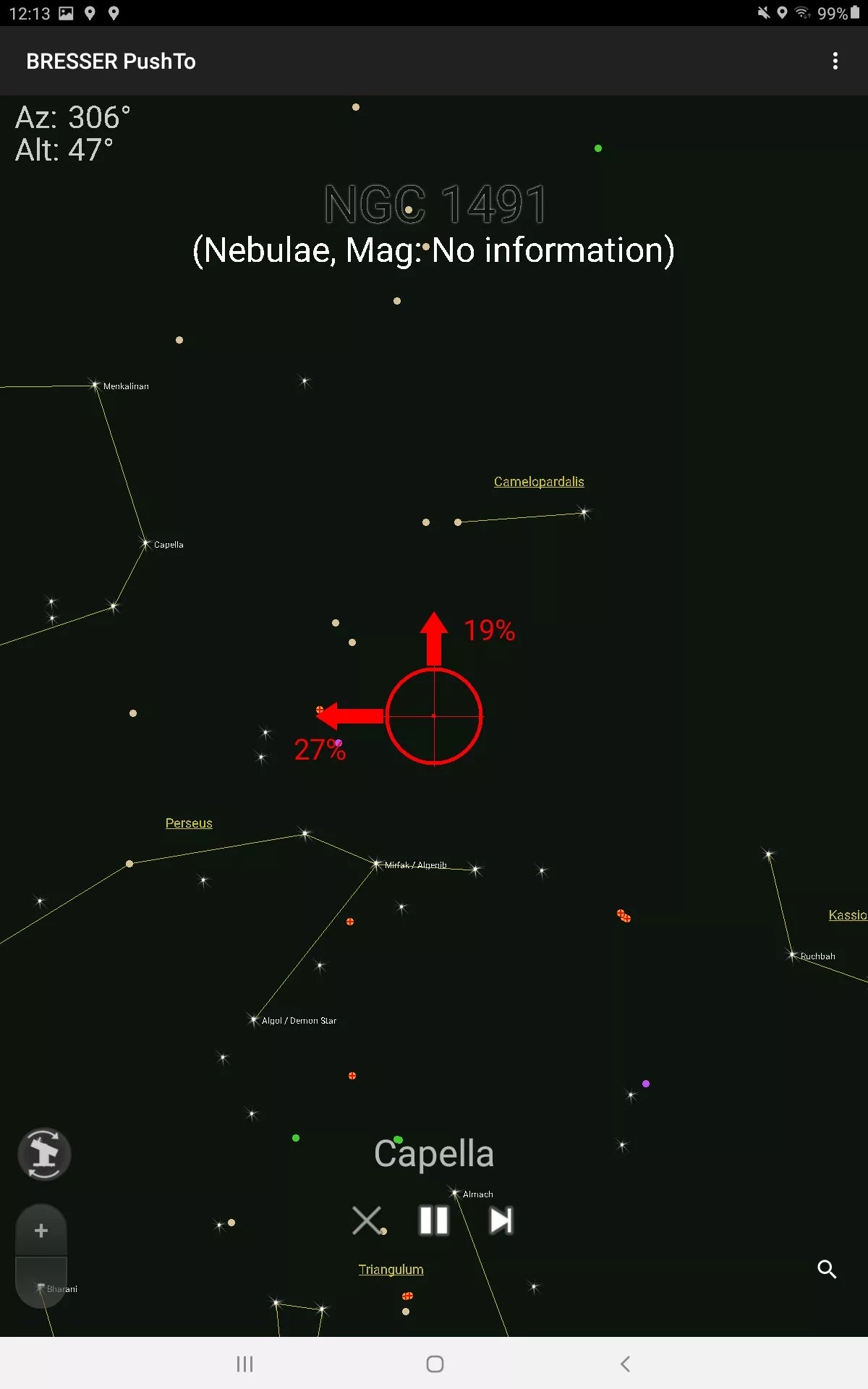Open the overflow menu
Screen dimensions: 868x1389
click(835, 61)
